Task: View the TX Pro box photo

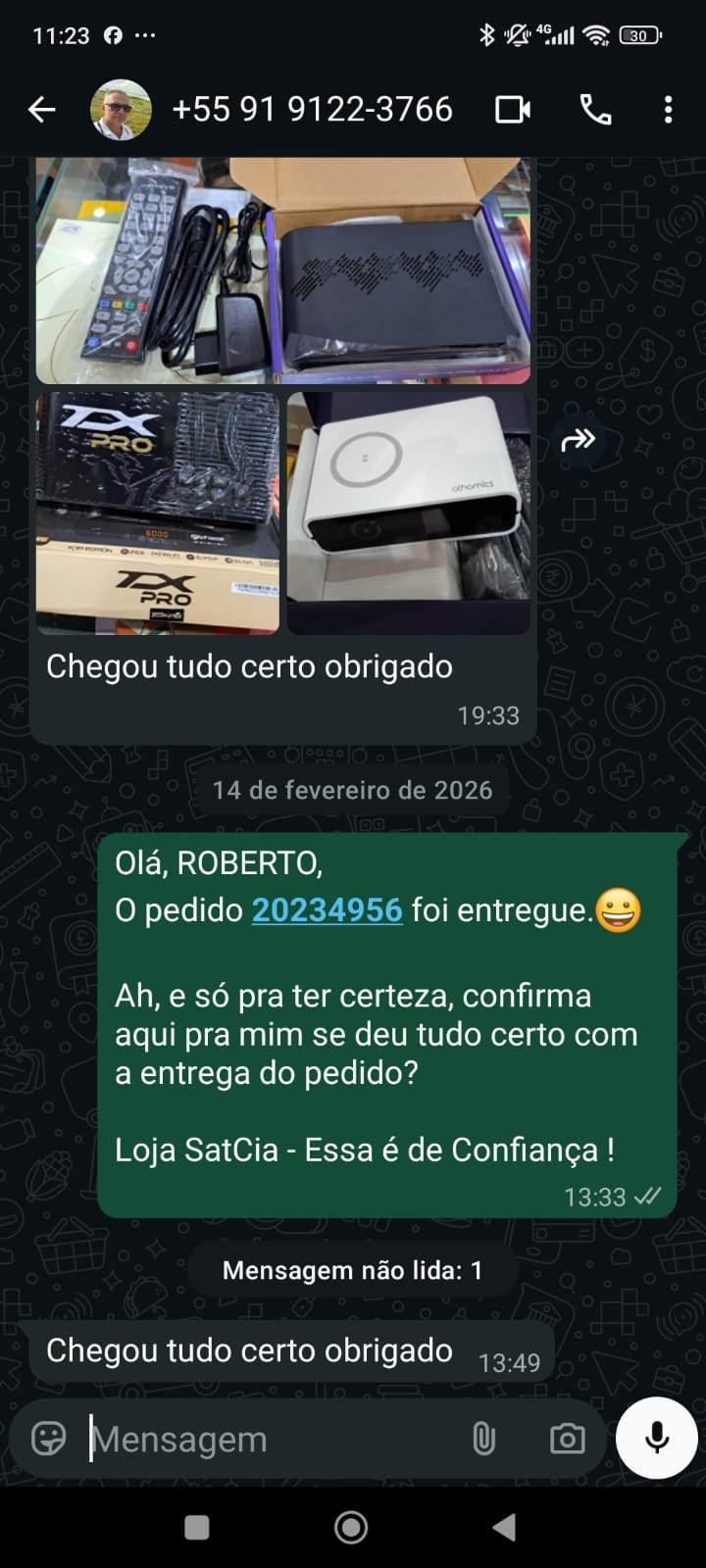Action: coord(158,513)
